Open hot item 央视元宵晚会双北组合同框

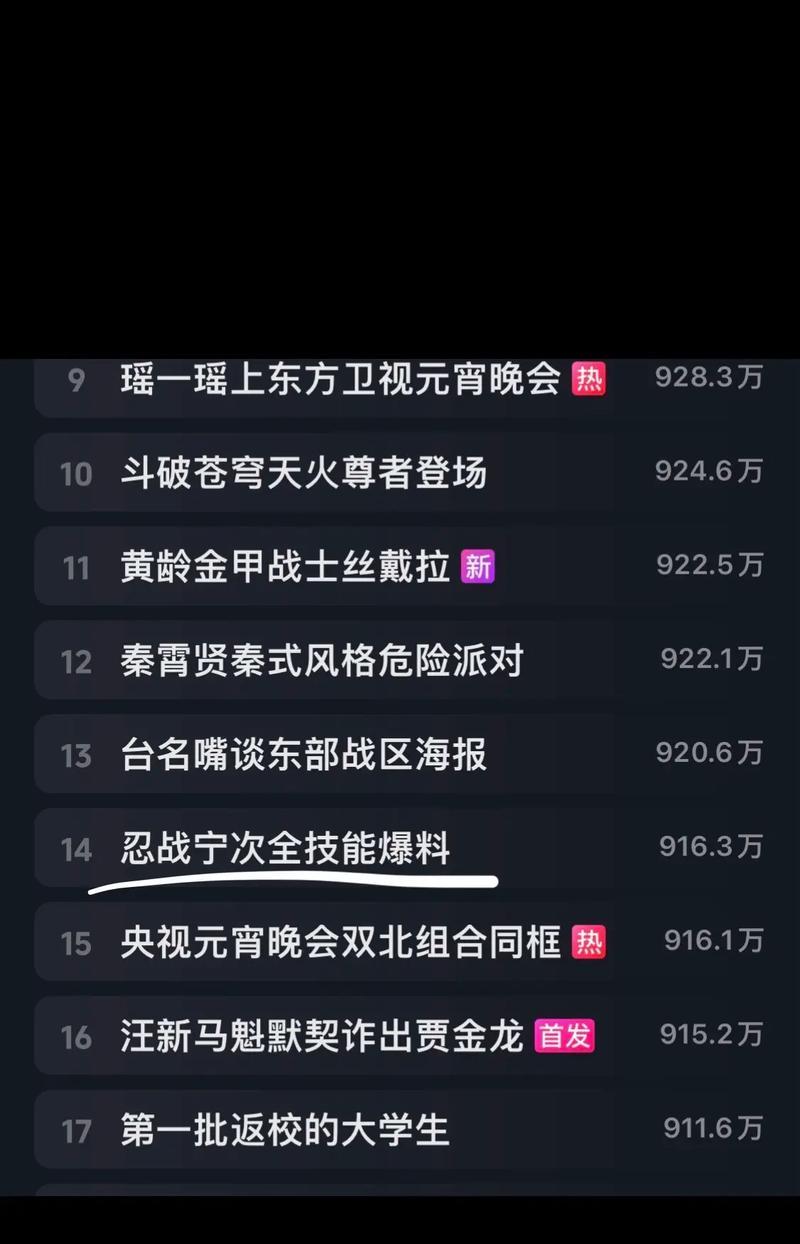(340, 942)
